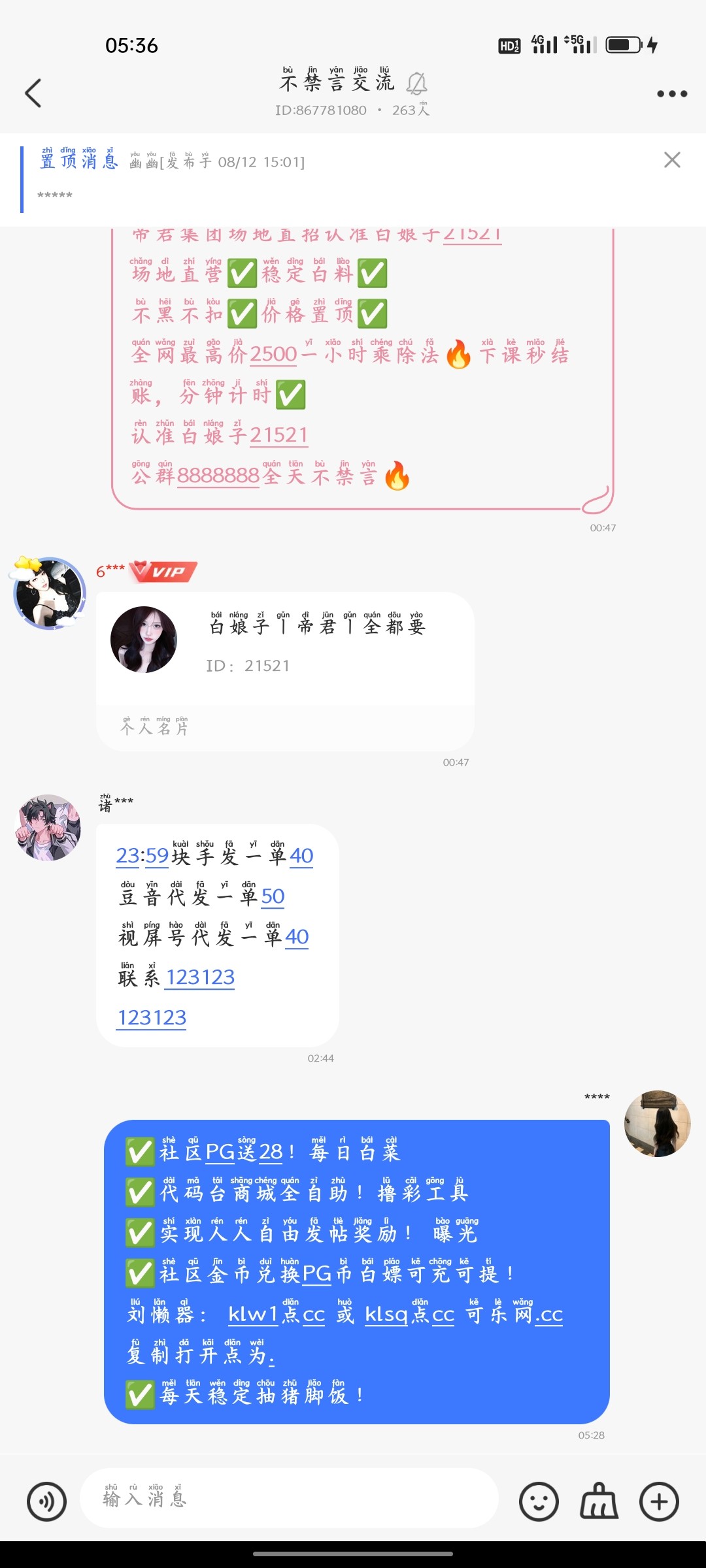Switch to voice message input
The width and height of the screenshot is (706, 1568).
point(46,1501)
